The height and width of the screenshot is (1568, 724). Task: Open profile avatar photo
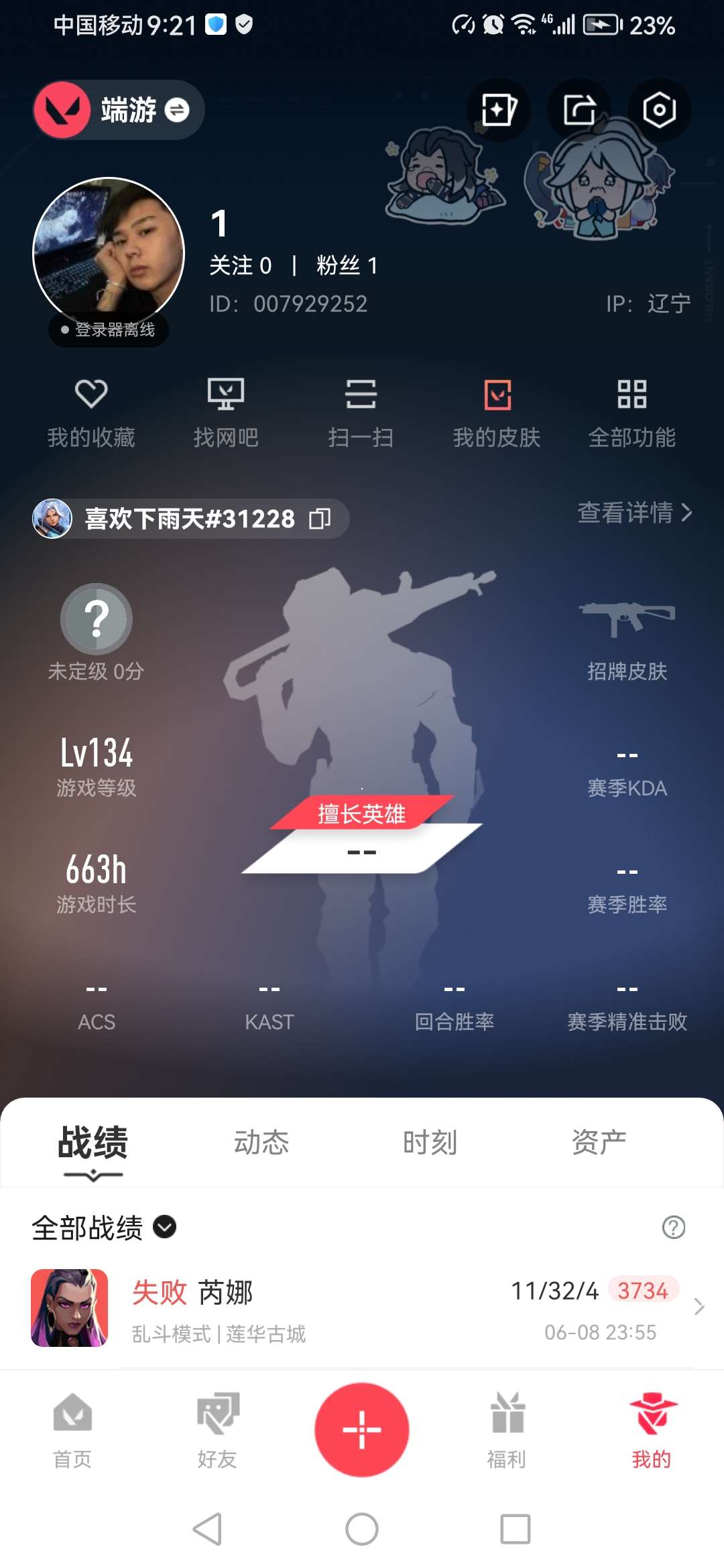tap(109, 253)
